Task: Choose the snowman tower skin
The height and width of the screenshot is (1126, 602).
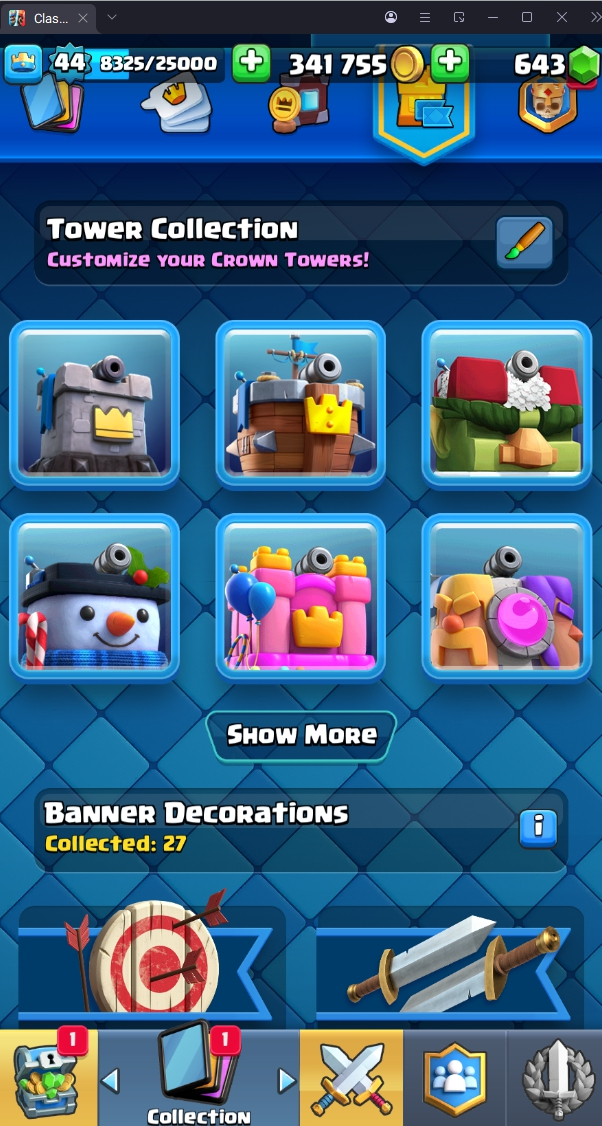Action: pos(95,597)
